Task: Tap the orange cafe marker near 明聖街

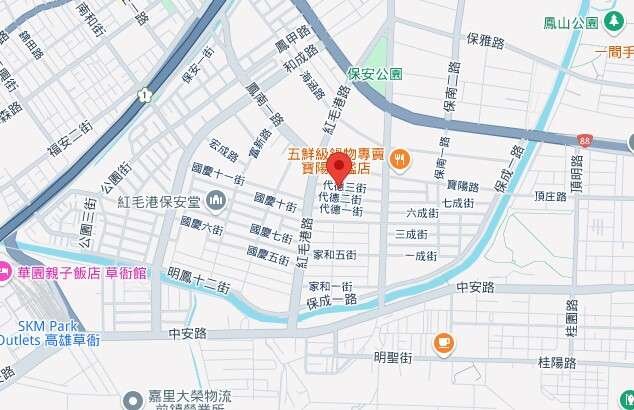Action: (x=443, y=344)
